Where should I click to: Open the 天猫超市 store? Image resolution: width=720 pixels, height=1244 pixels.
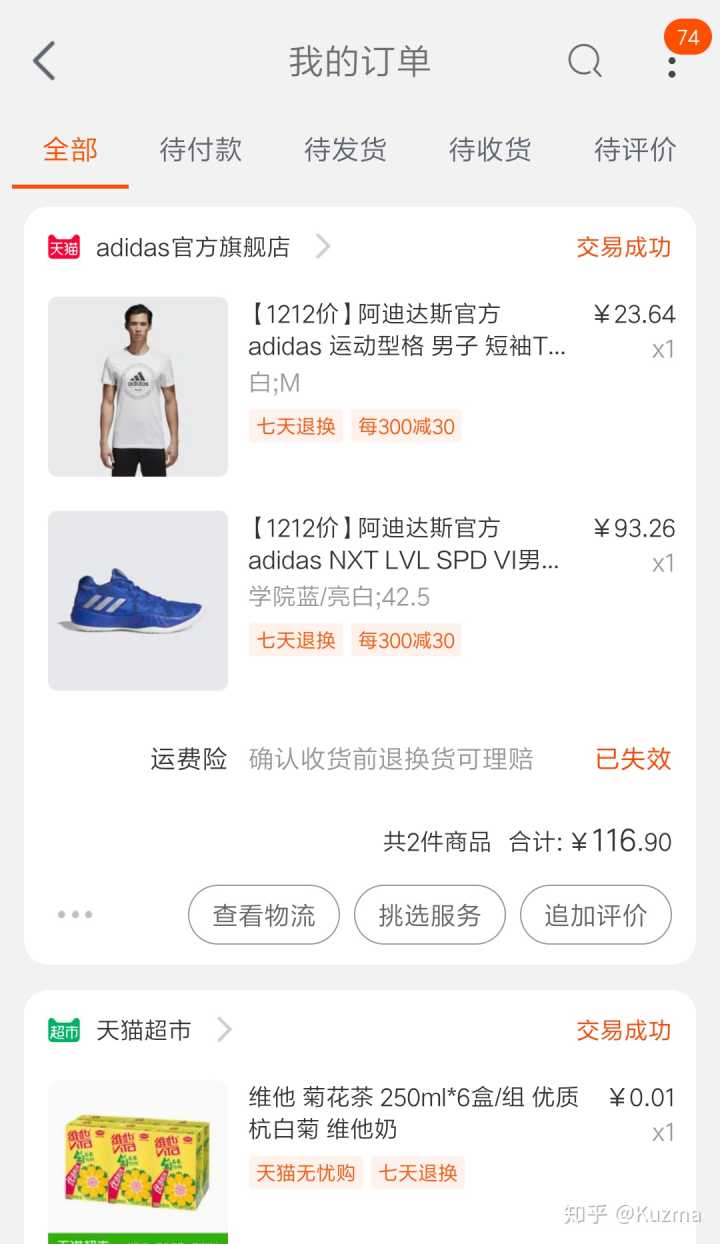tap(143, 1030)
